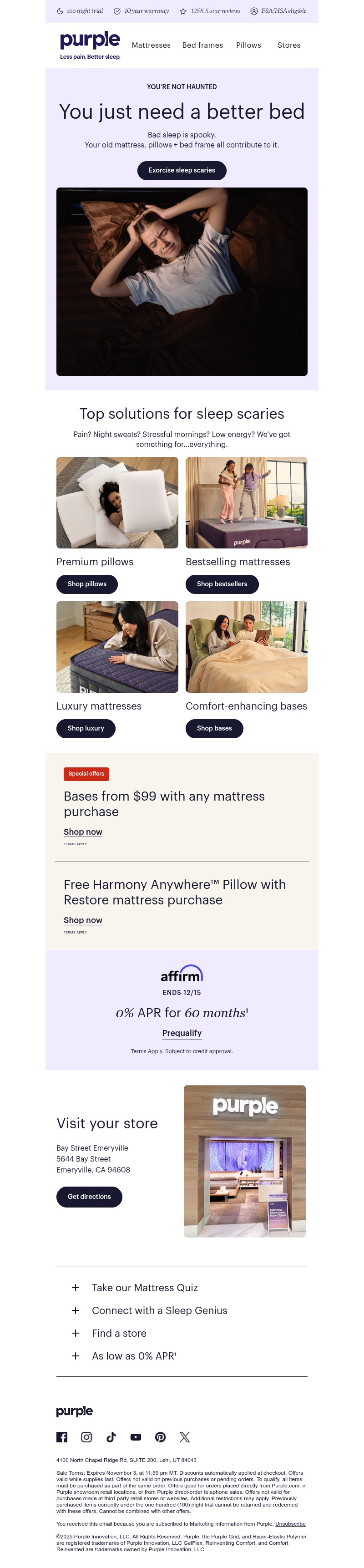Image resolution: width=364 pixels, height=1568 pixels.
Task: Choose the Shop luxury button
Action: [x=85, y=728]
